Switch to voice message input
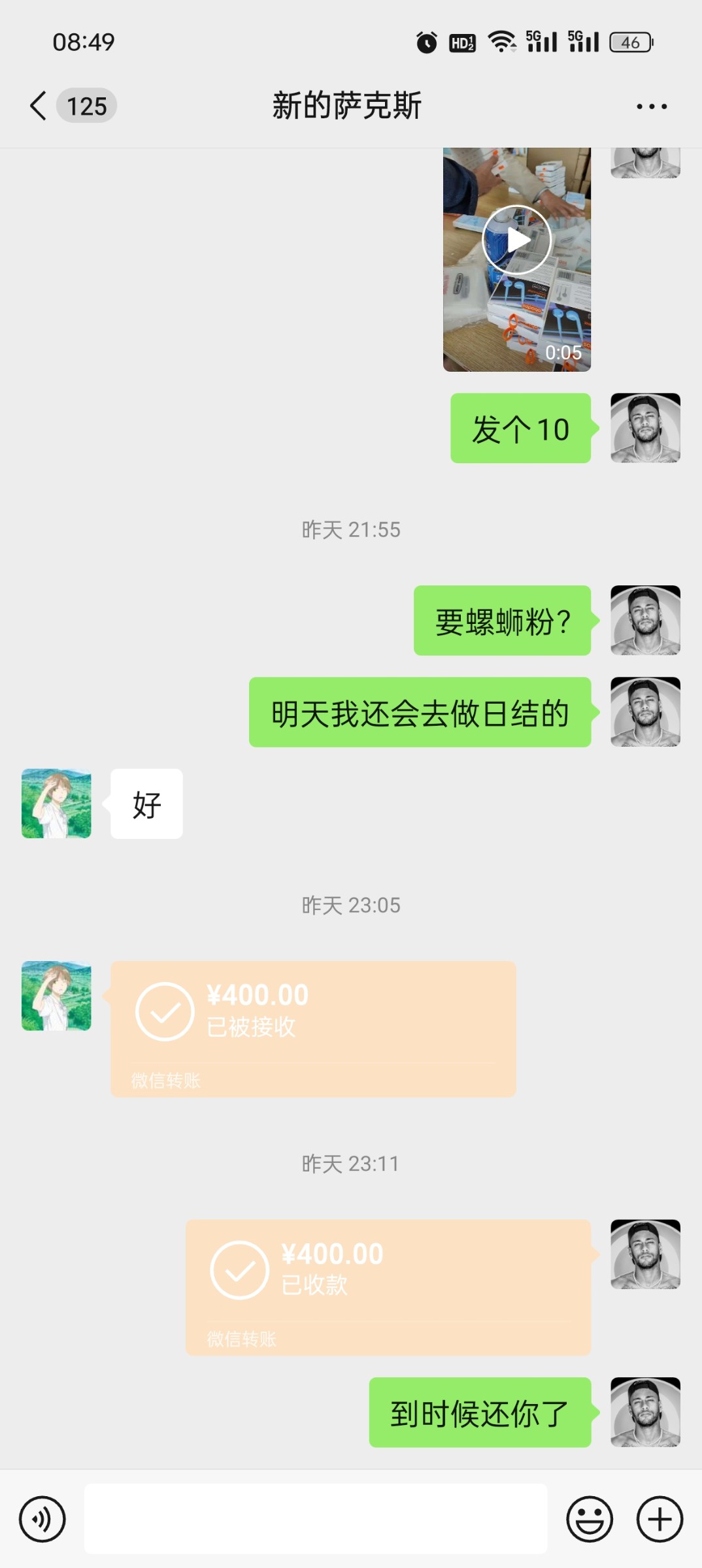The height and width of the screenshot is (1568, 702). point(42,1519)
